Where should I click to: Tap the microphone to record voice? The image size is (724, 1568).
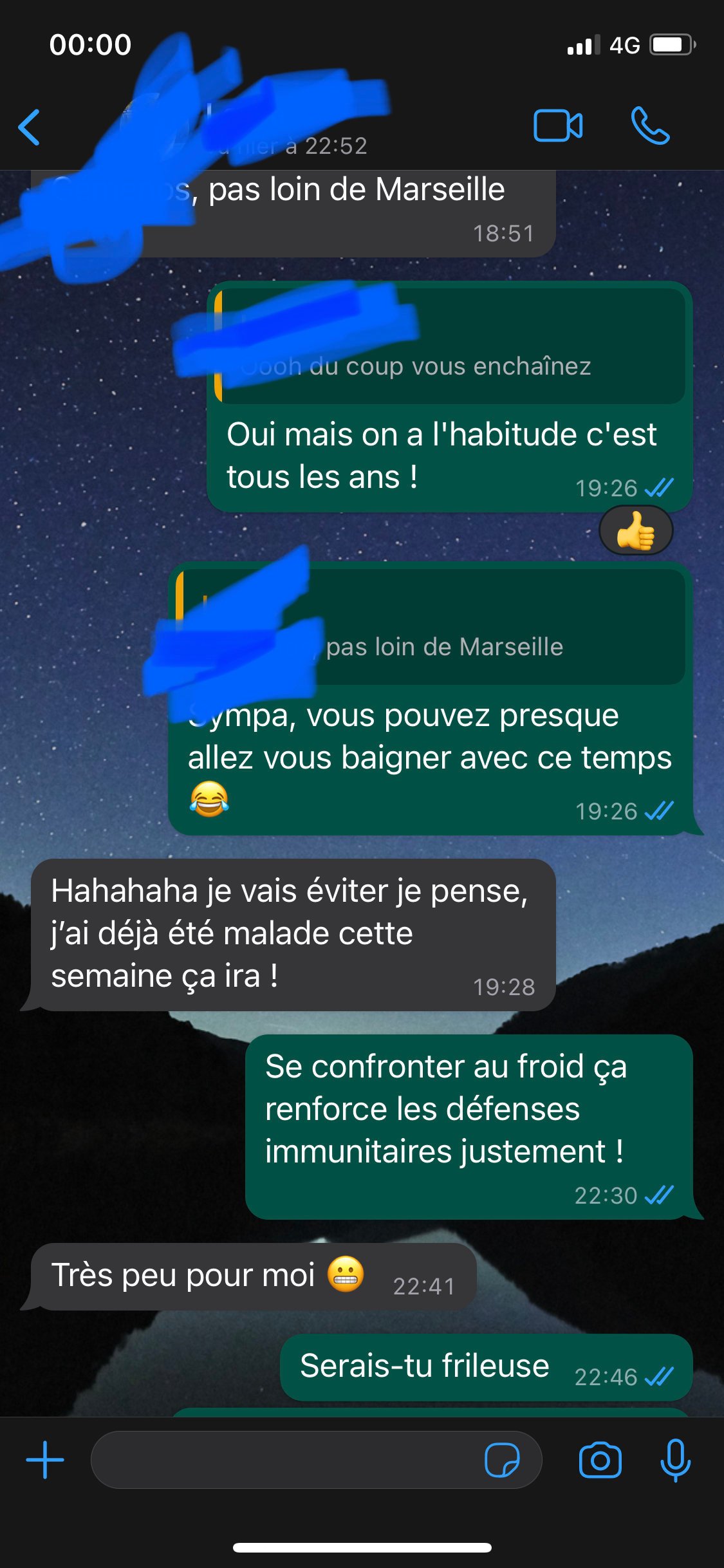tap(676, 1460)
